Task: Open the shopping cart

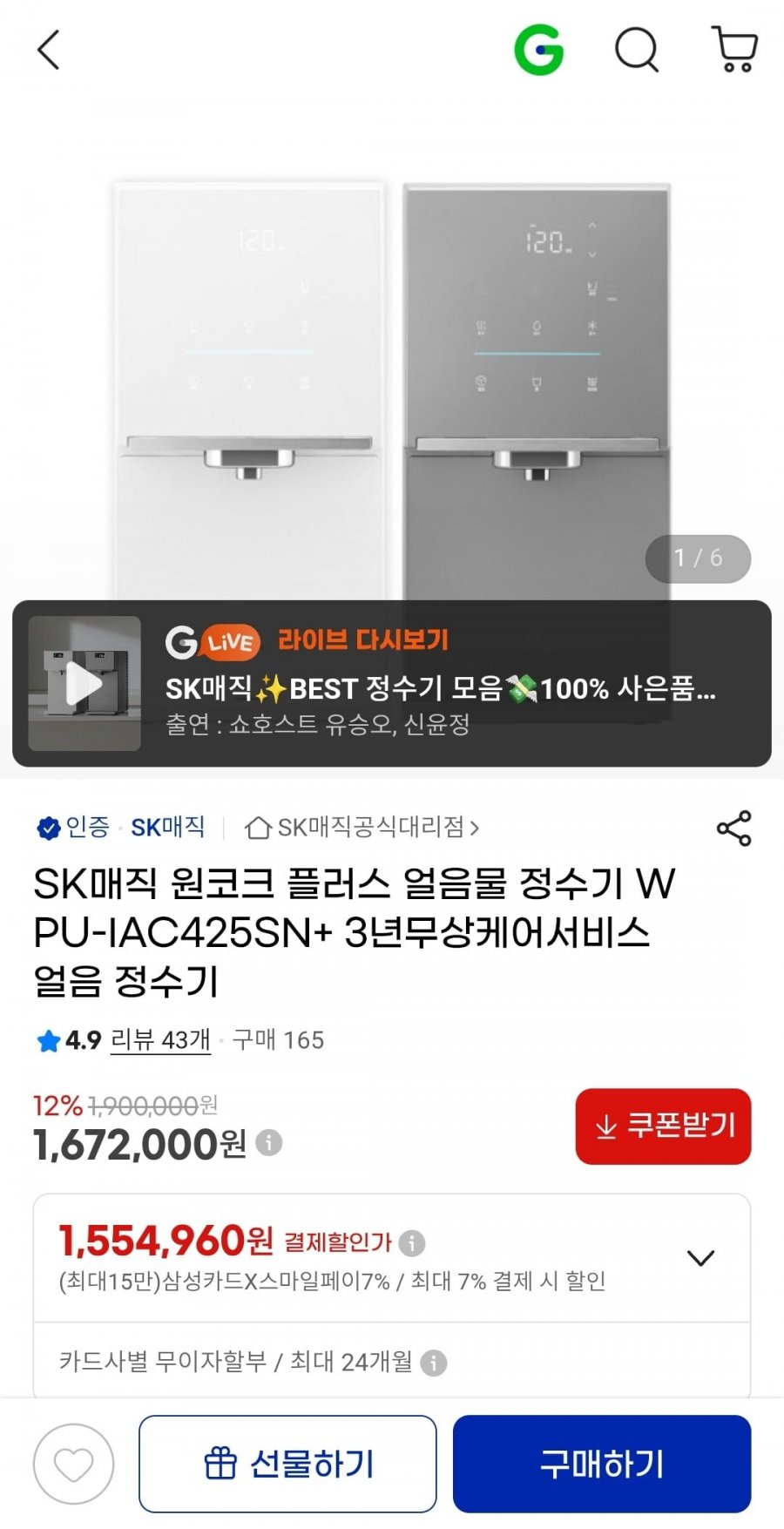Action: click(x=734, y=50)
